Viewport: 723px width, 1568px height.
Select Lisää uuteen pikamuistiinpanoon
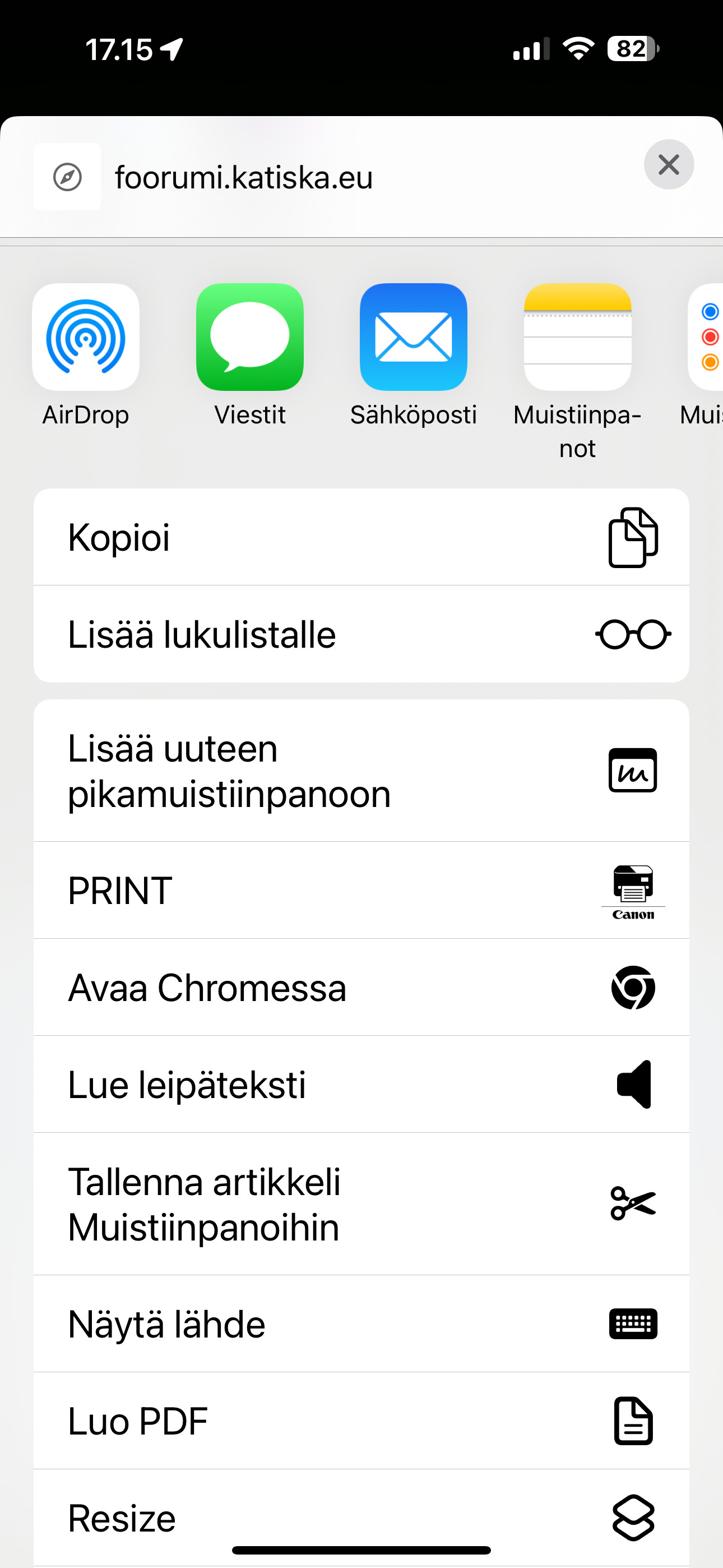tap(361, 771)
